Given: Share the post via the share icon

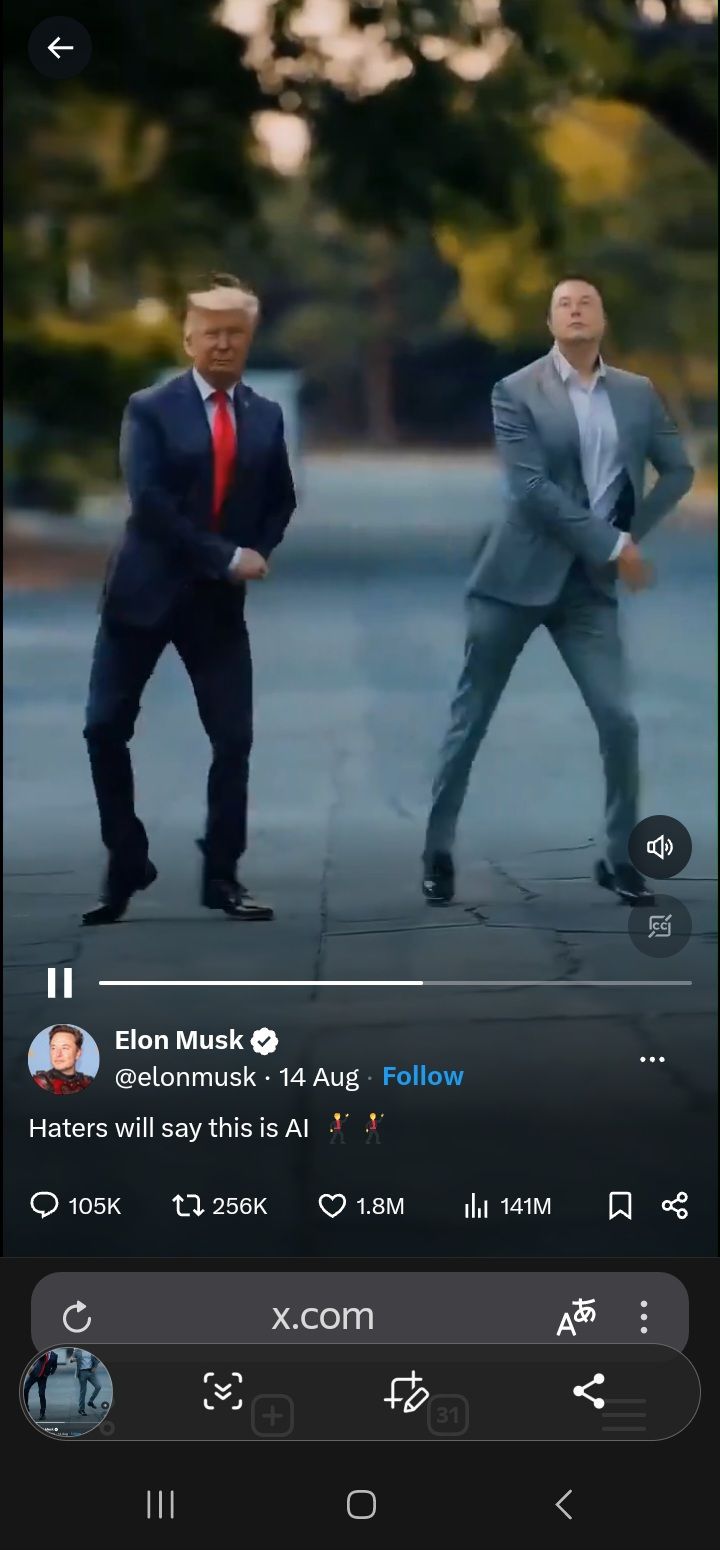Looking at the screenshot, I should (675, 1206).
